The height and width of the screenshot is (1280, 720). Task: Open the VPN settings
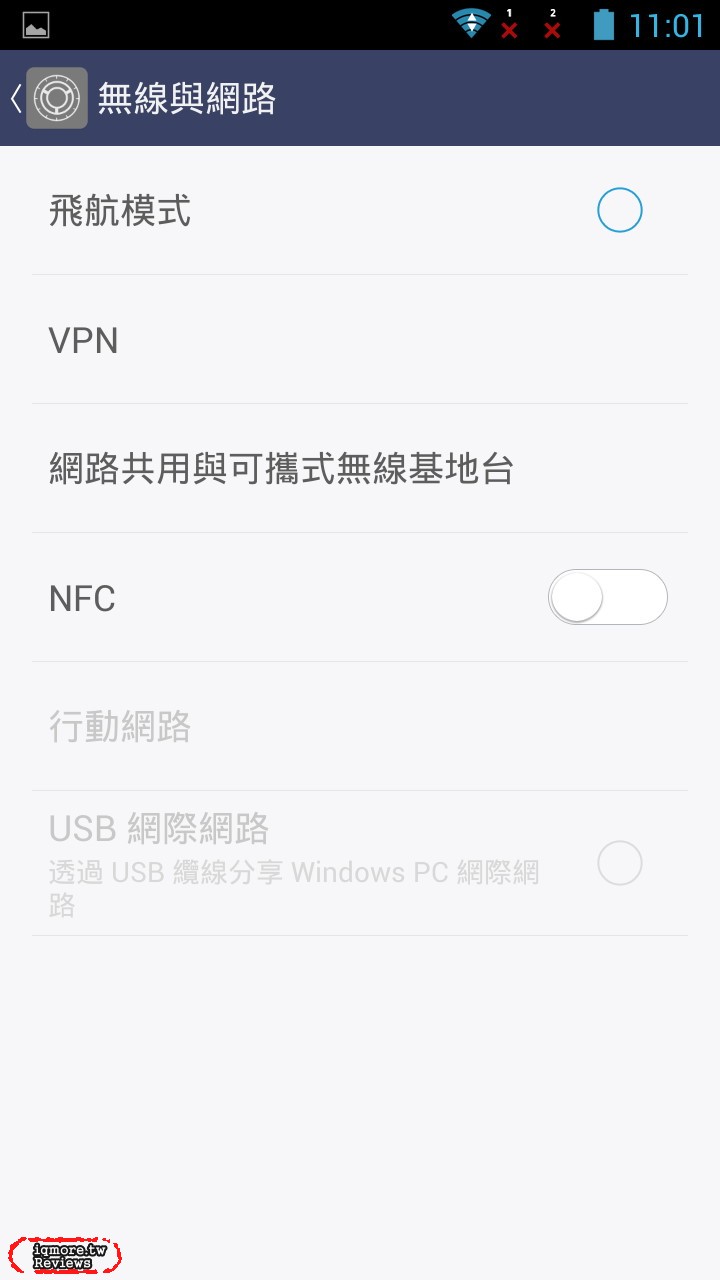pyautogui.click(x=84, y=341)
